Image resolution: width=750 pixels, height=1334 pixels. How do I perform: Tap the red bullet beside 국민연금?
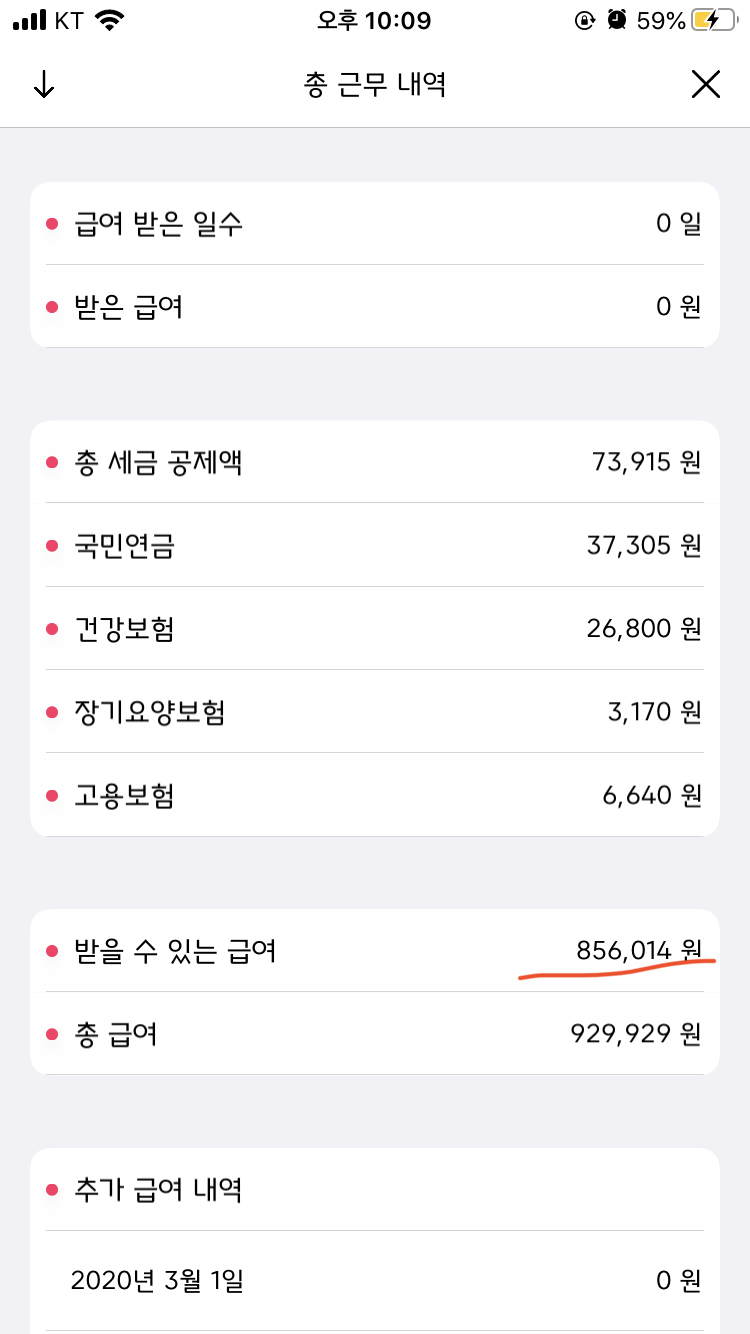click(52, 545)
